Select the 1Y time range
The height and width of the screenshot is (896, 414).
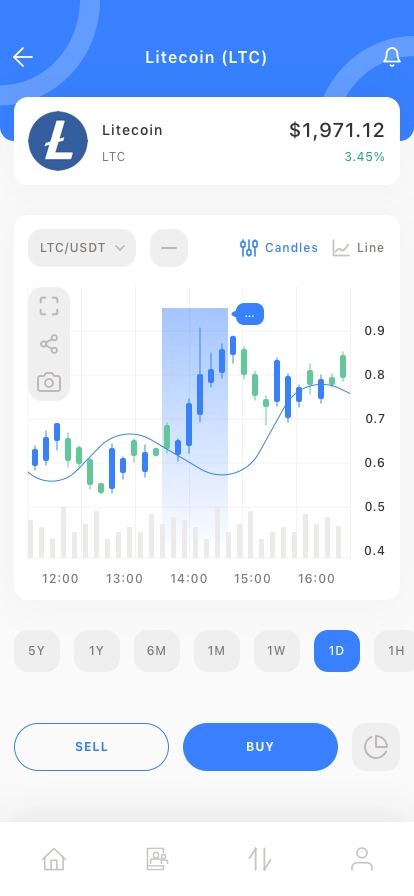pyautogui.click(x=97, y=651)
